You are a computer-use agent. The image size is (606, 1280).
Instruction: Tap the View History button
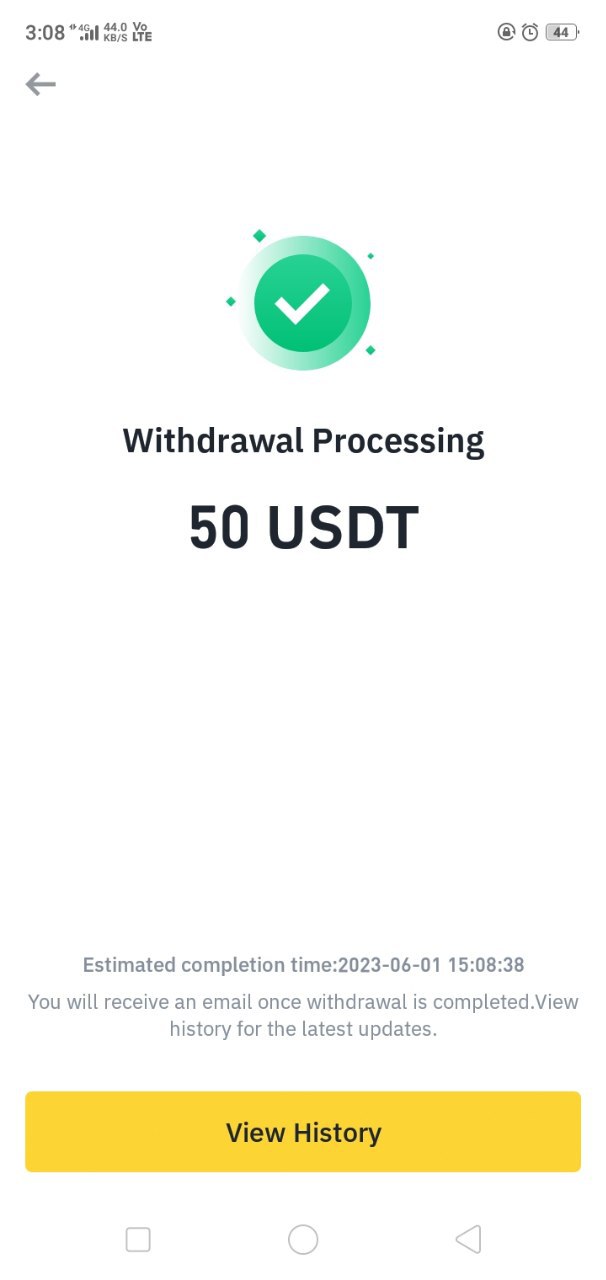point(303,1132)
